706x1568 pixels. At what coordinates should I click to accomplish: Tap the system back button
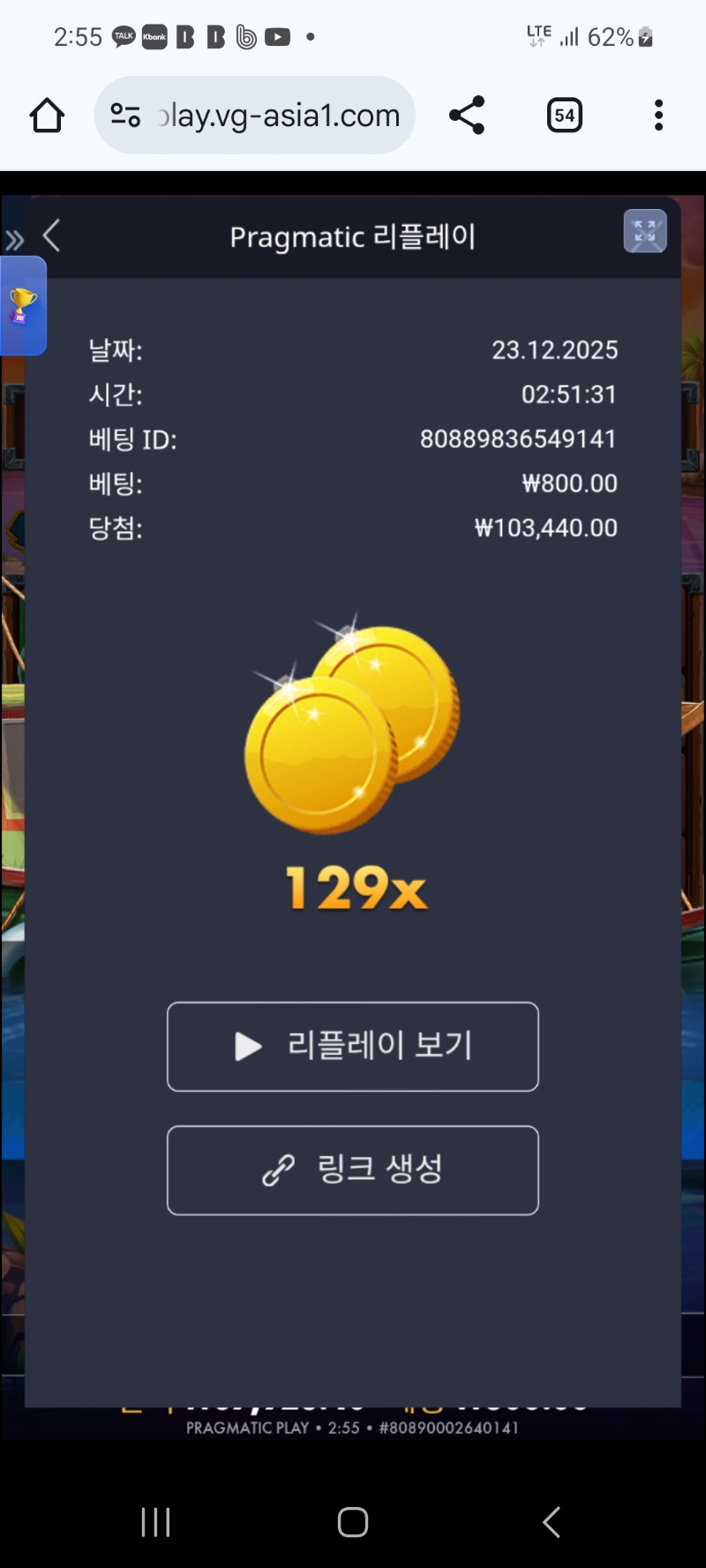pyautogui.click(x=551, y=1522)
